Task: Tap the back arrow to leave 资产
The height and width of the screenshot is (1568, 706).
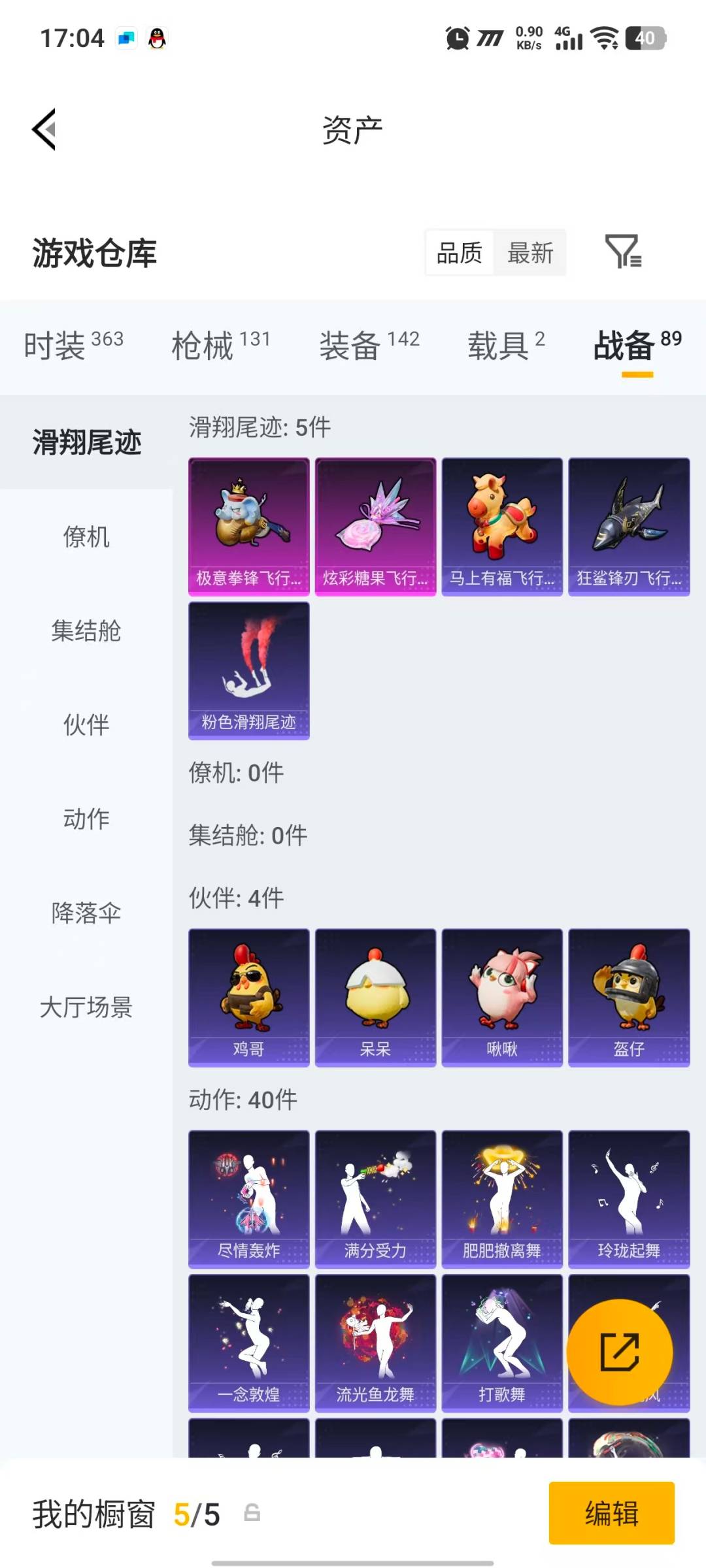Action: click(x=44, y=129)
